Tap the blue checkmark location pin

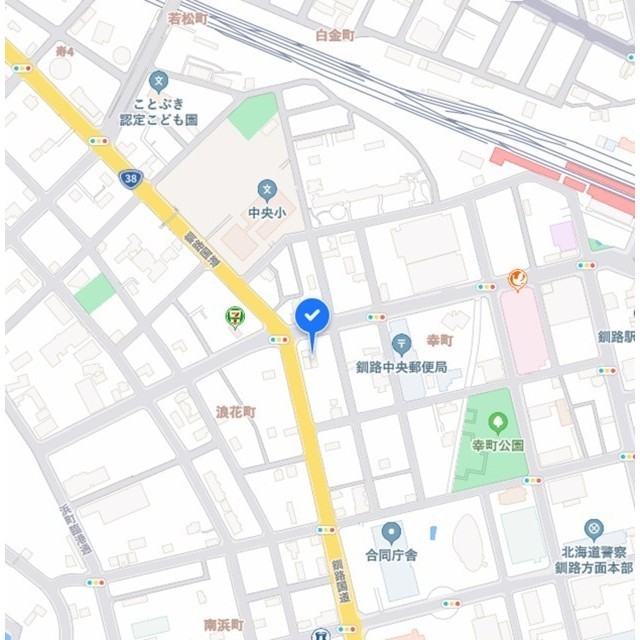(x=313, y=317)
